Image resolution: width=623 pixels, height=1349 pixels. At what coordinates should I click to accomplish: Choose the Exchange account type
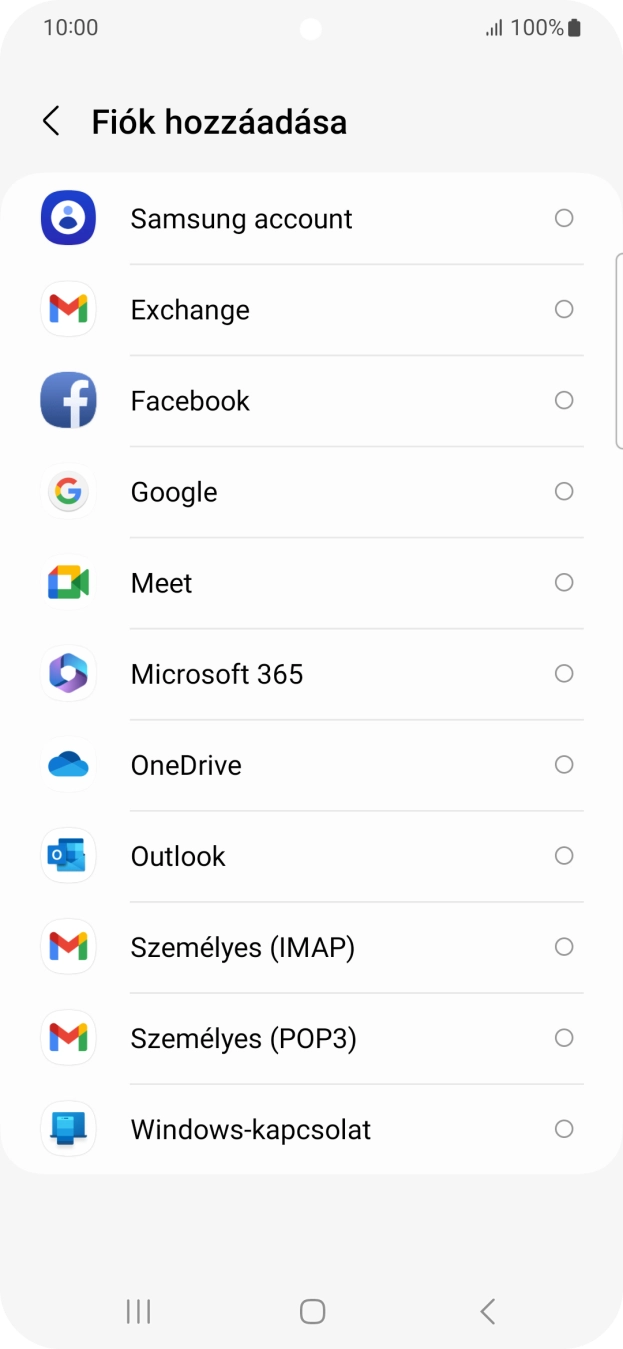click(x=190, y=310)
